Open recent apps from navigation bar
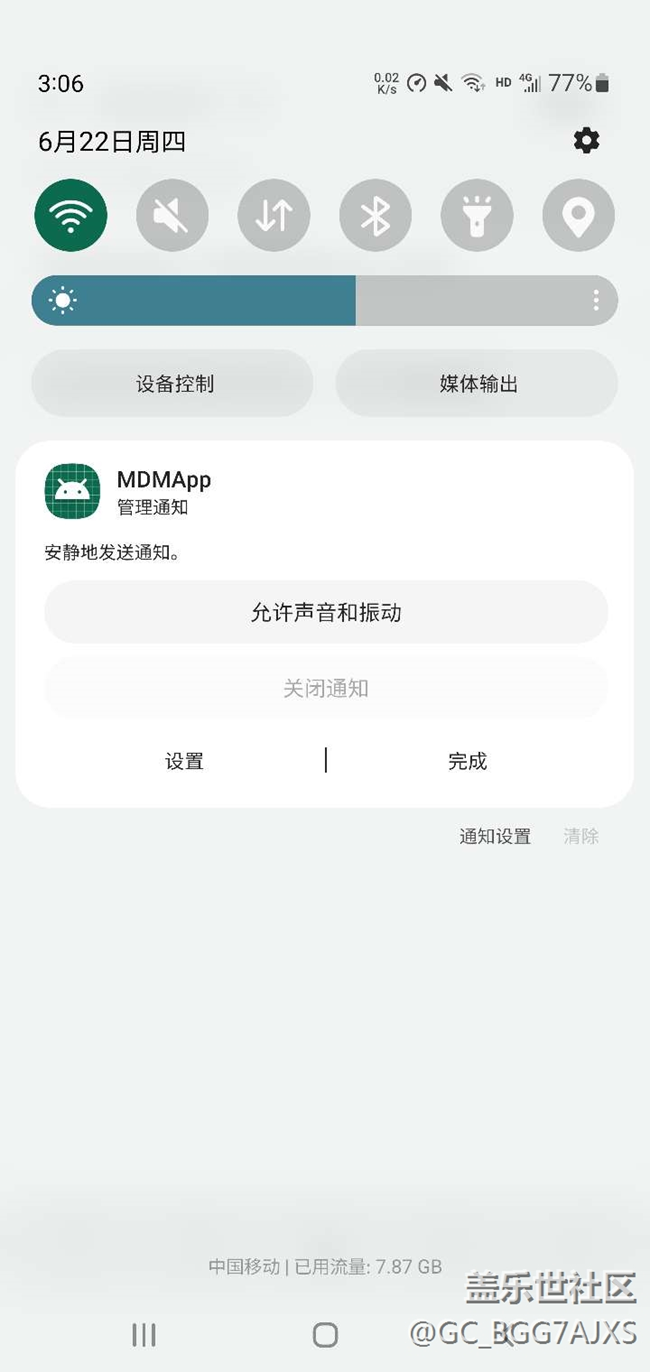650x1372 pixels. [144, 1334]
